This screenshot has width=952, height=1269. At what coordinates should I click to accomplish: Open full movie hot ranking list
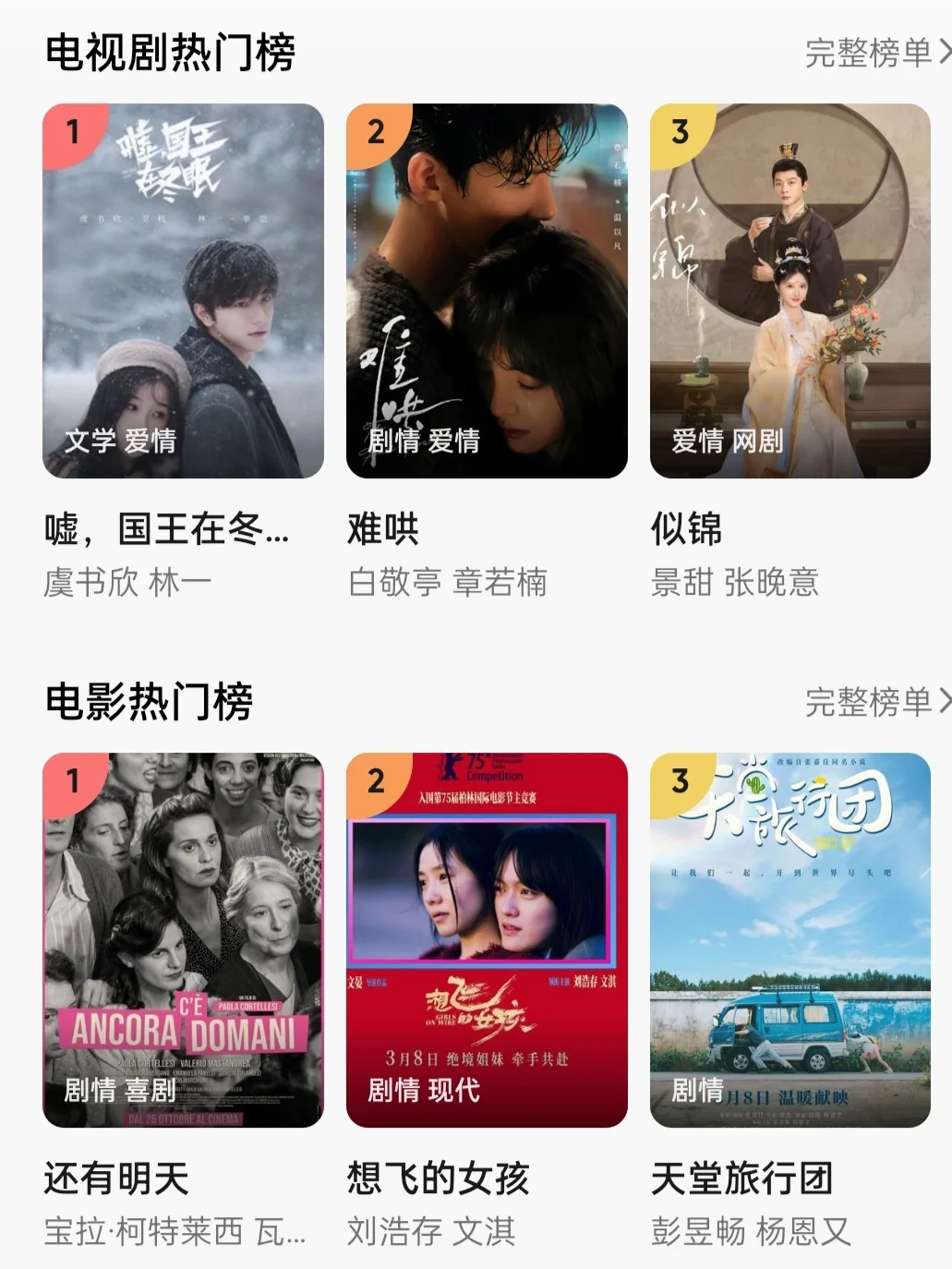coord(875,702)
